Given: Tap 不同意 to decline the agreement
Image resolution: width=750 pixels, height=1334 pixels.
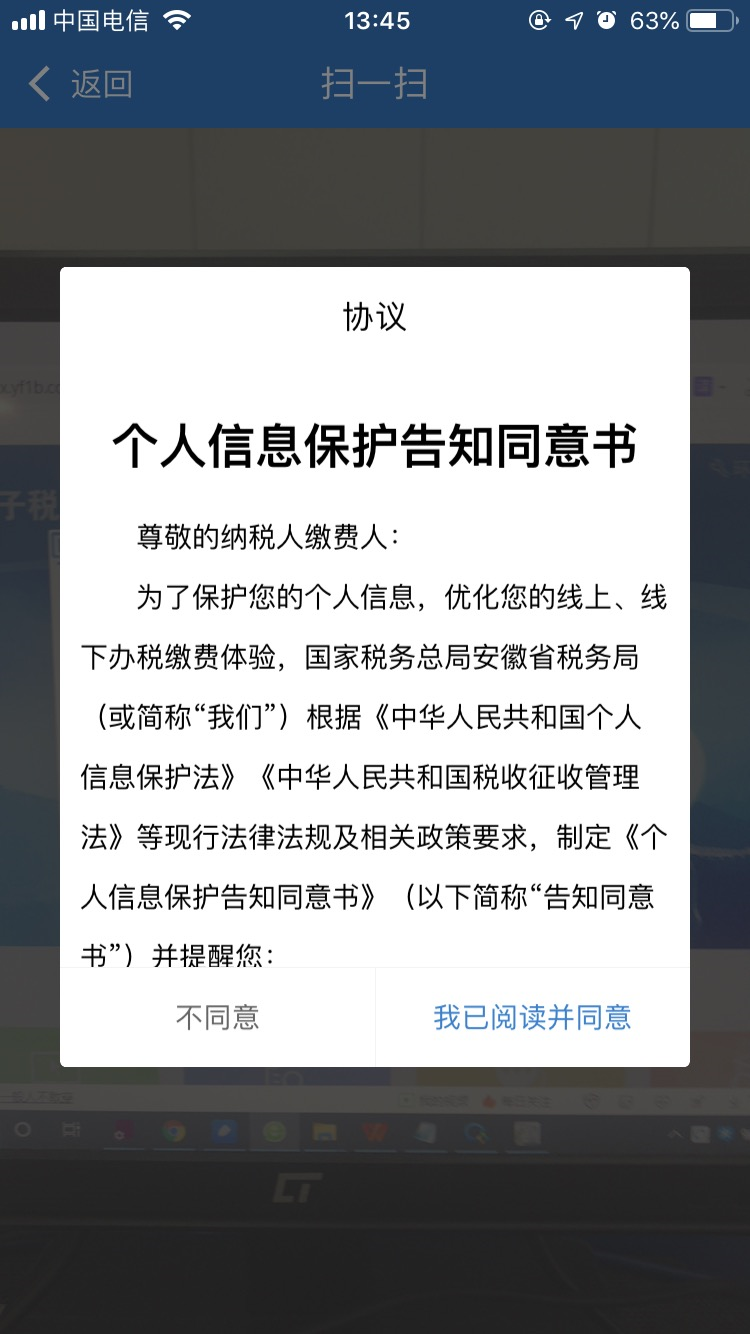Looking at the screenshot, I should 217,1017.
